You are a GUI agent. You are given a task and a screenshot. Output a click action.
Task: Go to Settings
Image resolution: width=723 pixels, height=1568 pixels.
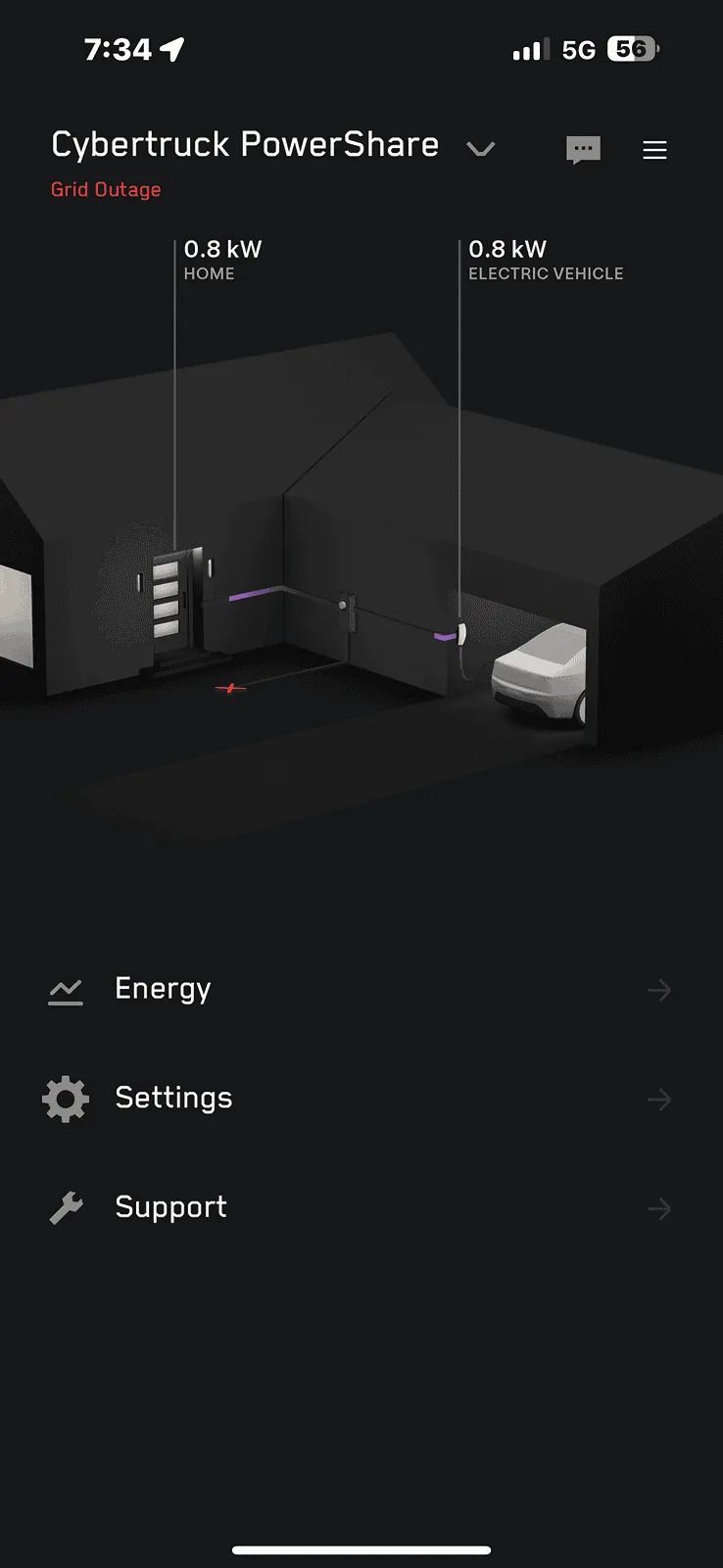361,1099
